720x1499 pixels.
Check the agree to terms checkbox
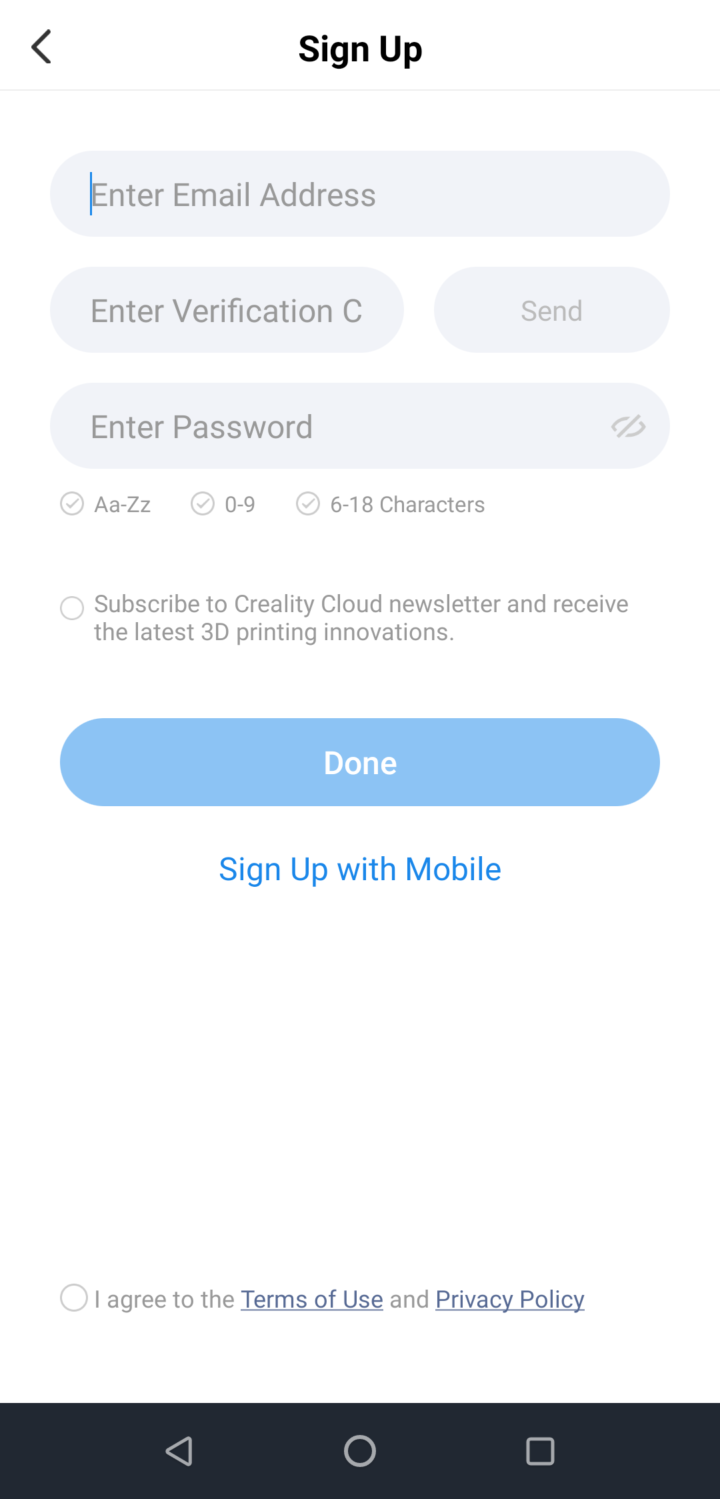pyautogui.click(x=74, y=1298)
